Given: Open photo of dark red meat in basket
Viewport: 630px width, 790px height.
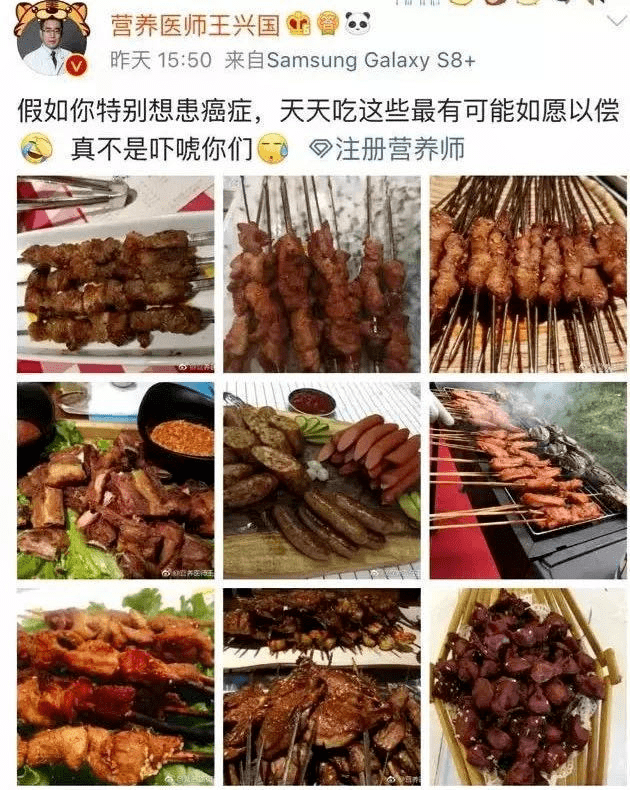Looking at the screenshot, I should (527, 686).
